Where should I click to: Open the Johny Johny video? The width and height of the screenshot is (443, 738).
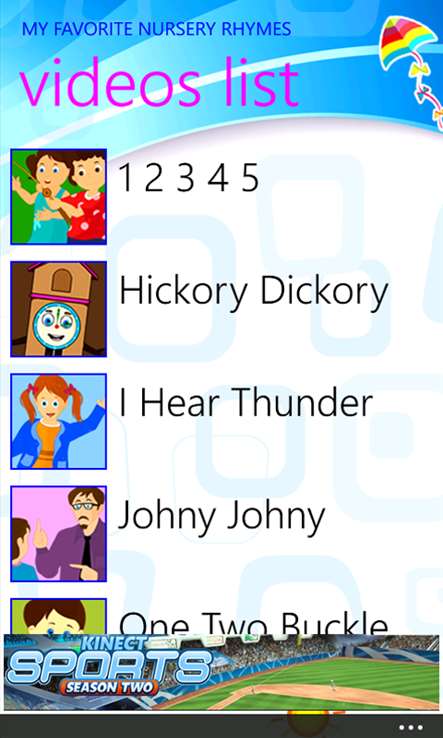[x=221, y=534]
